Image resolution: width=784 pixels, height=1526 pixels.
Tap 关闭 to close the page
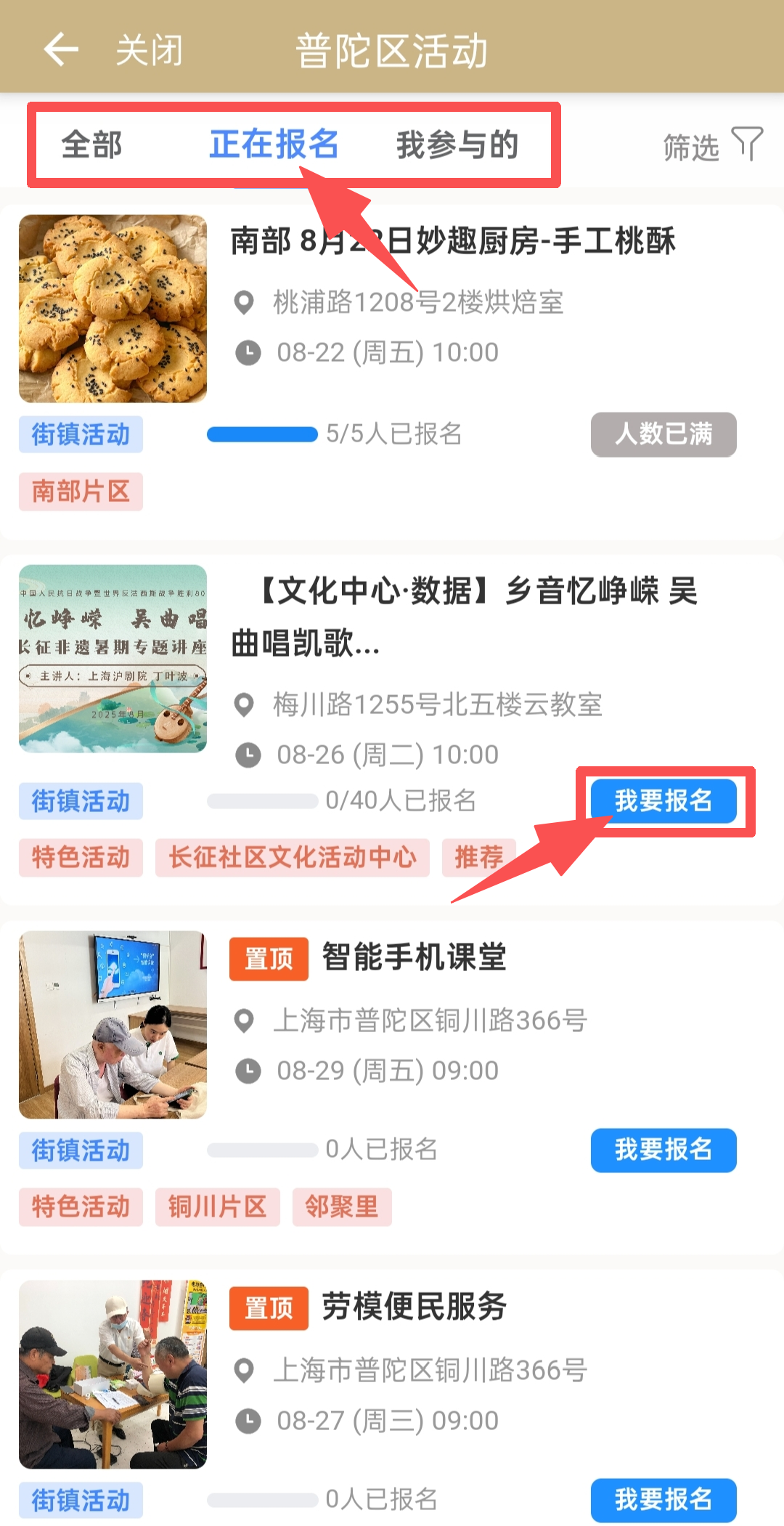[149, 51]
